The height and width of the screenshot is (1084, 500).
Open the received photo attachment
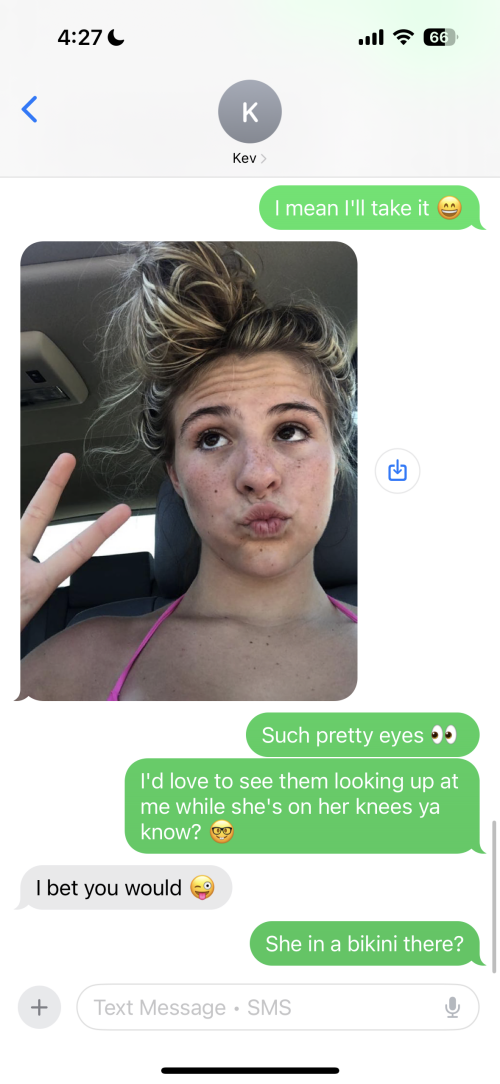[189, 471]
